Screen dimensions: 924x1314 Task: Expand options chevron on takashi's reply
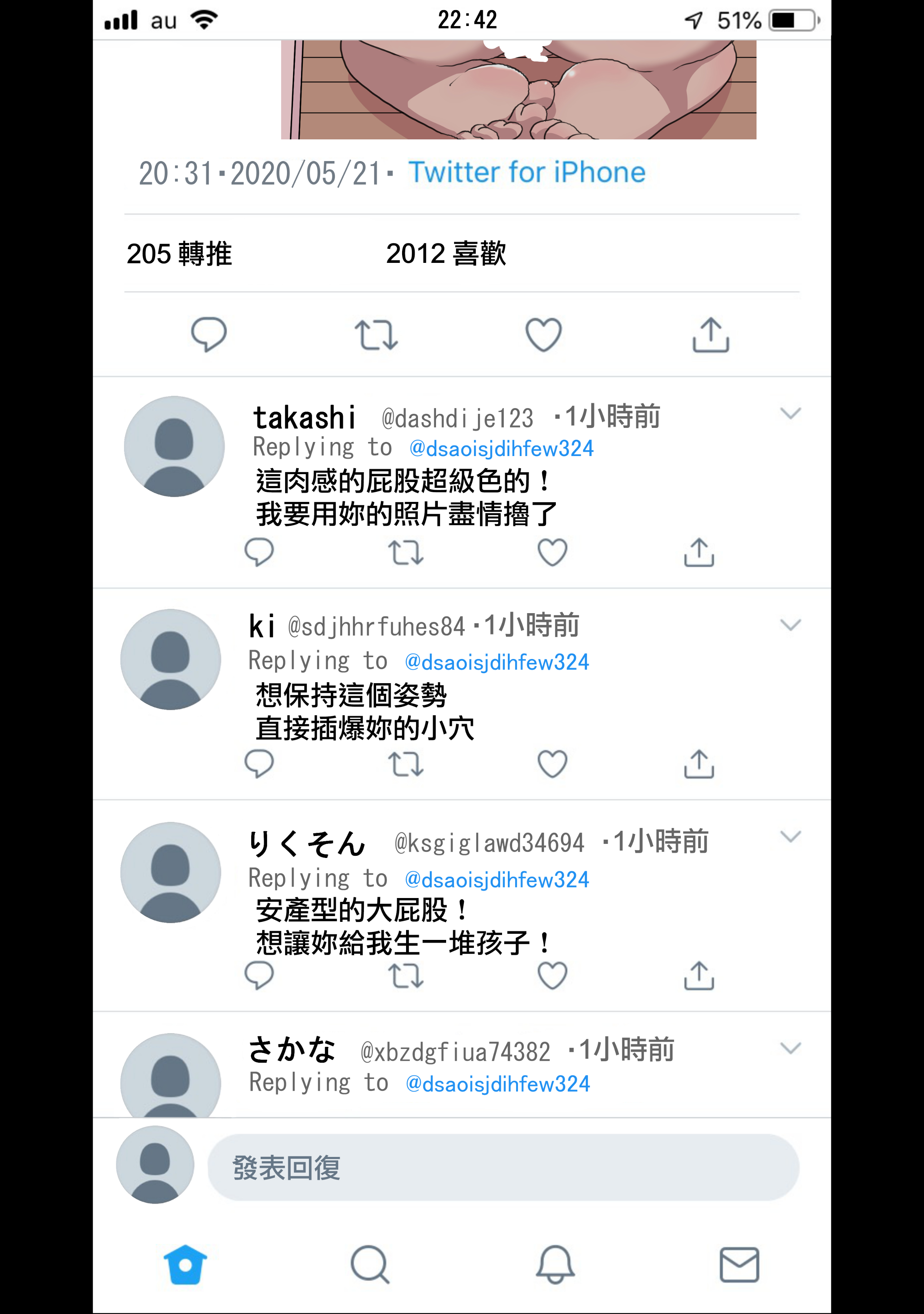pyautogui.click(x=790, y=413)
